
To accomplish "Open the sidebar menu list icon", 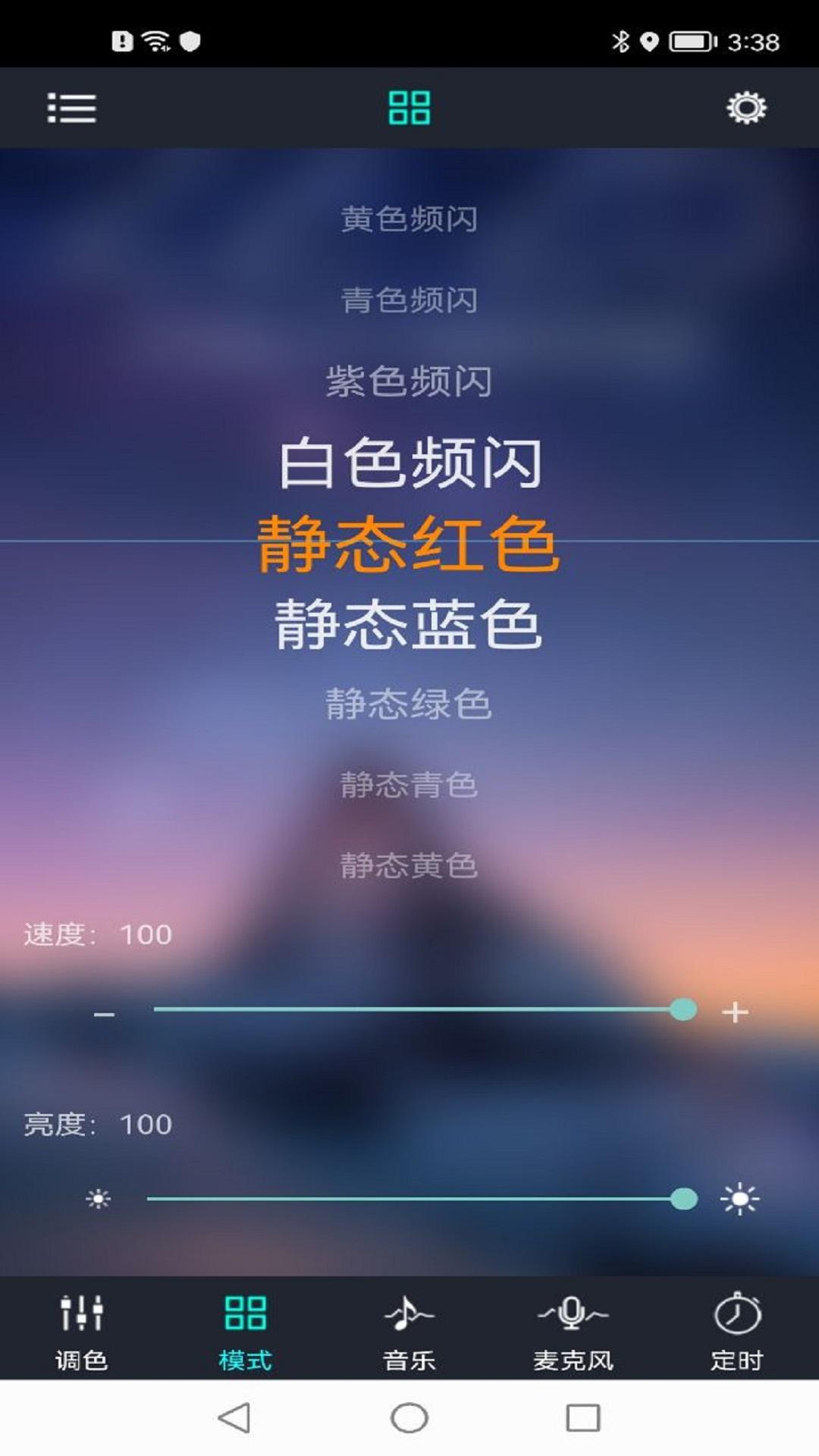I will 72,108.
